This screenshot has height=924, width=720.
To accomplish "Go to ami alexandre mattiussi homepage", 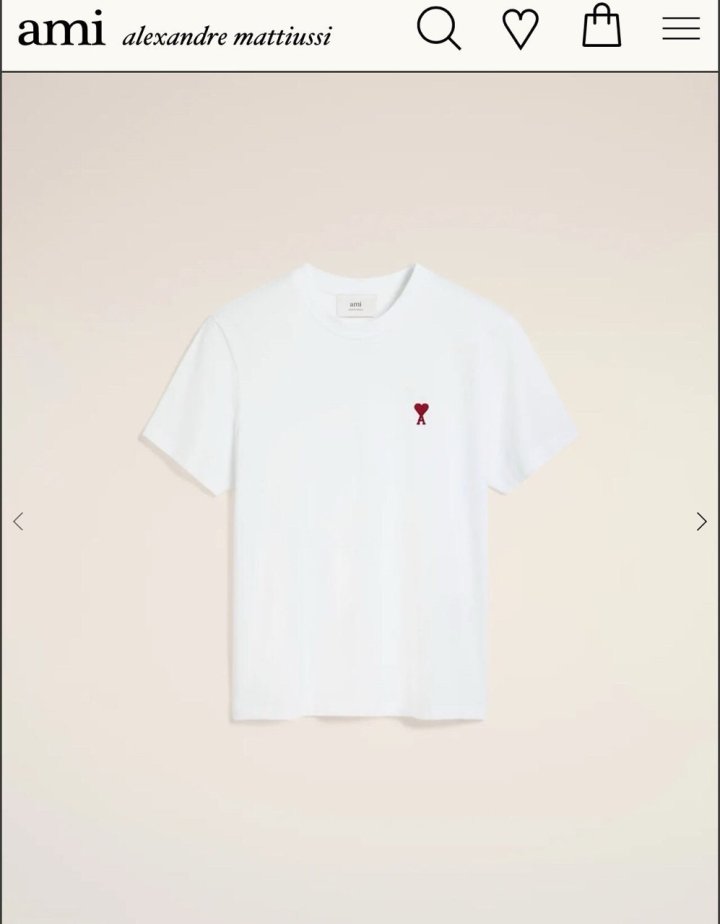I will coord(174,30).
